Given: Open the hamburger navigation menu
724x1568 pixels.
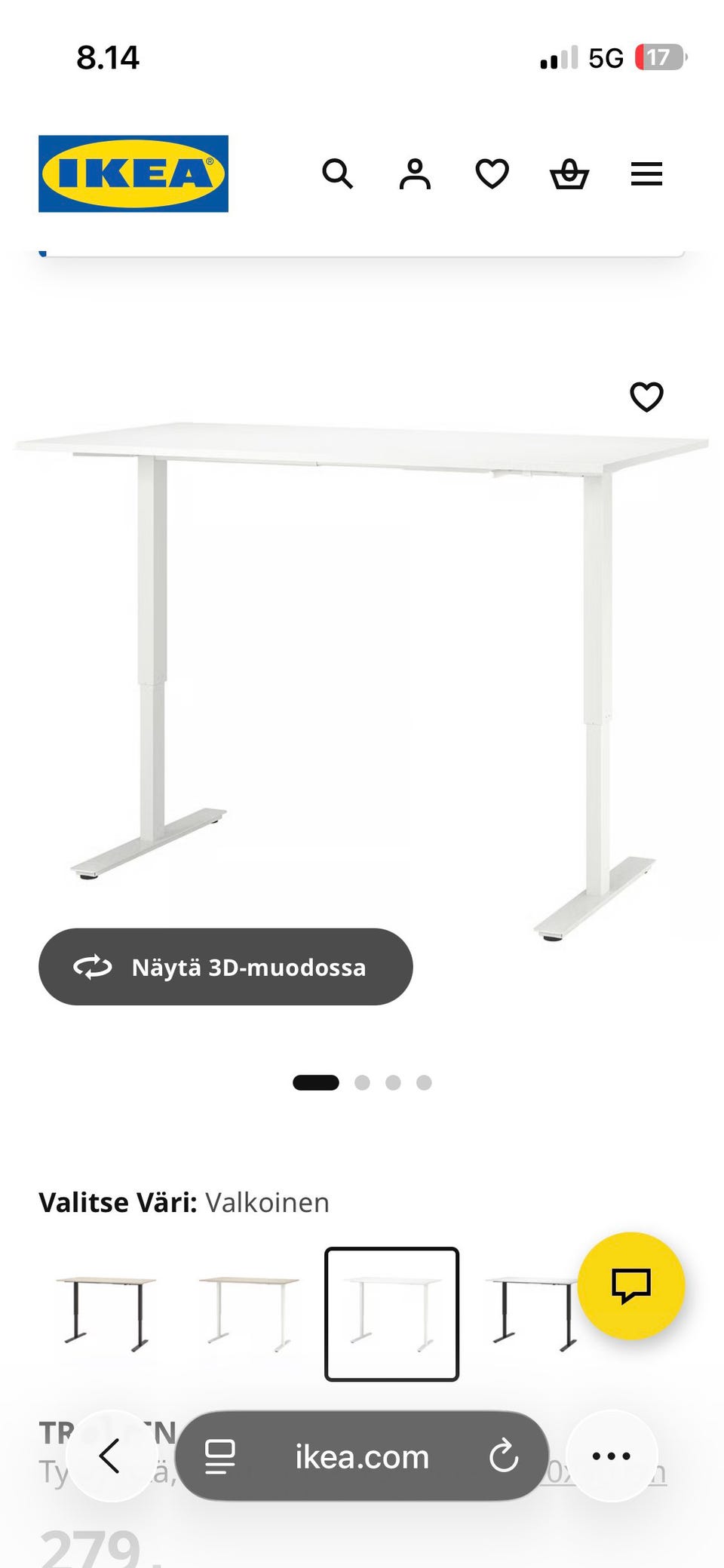Looking at the screenshot, I should (646, 174).
